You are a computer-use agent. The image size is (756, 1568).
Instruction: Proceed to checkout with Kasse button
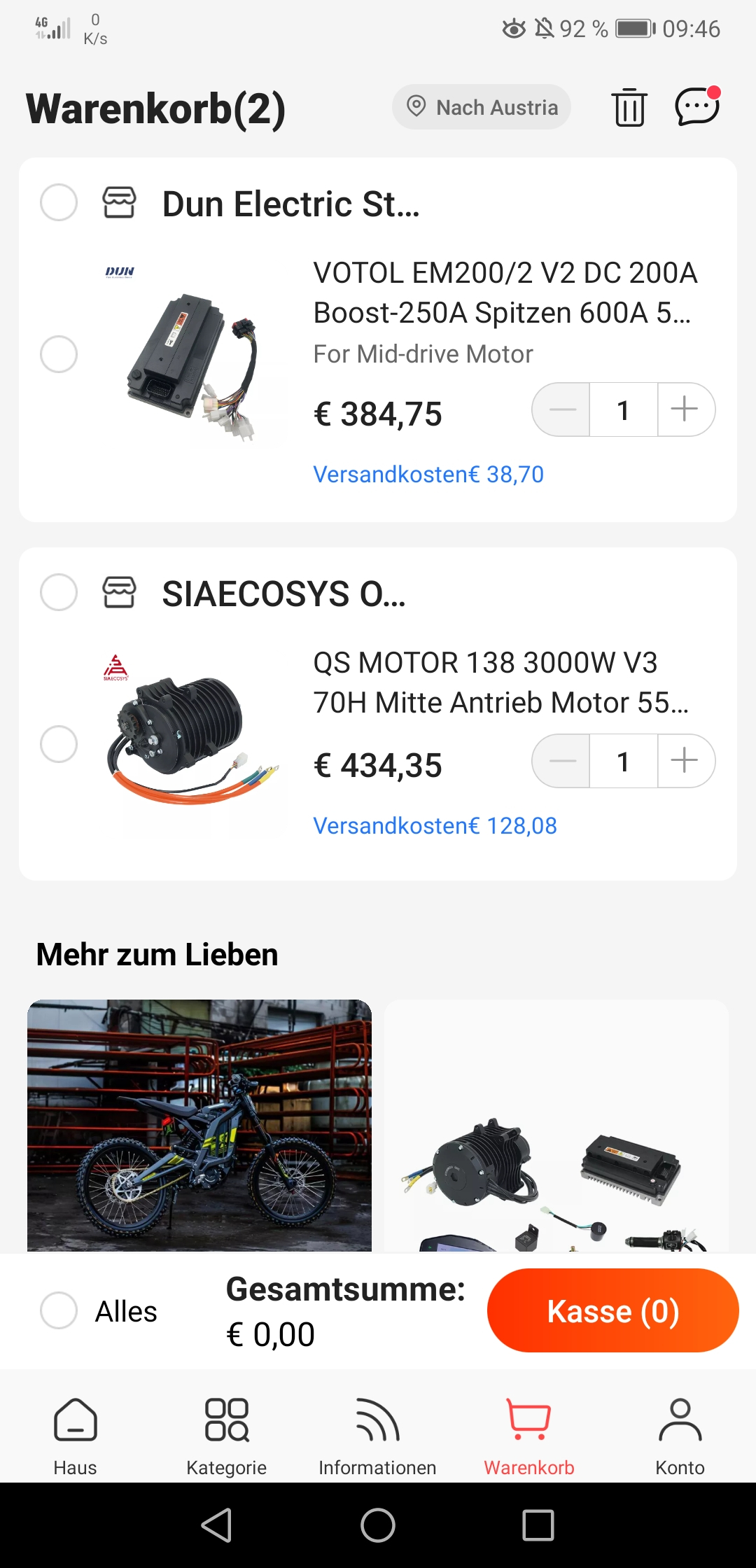pos(612,1310)
